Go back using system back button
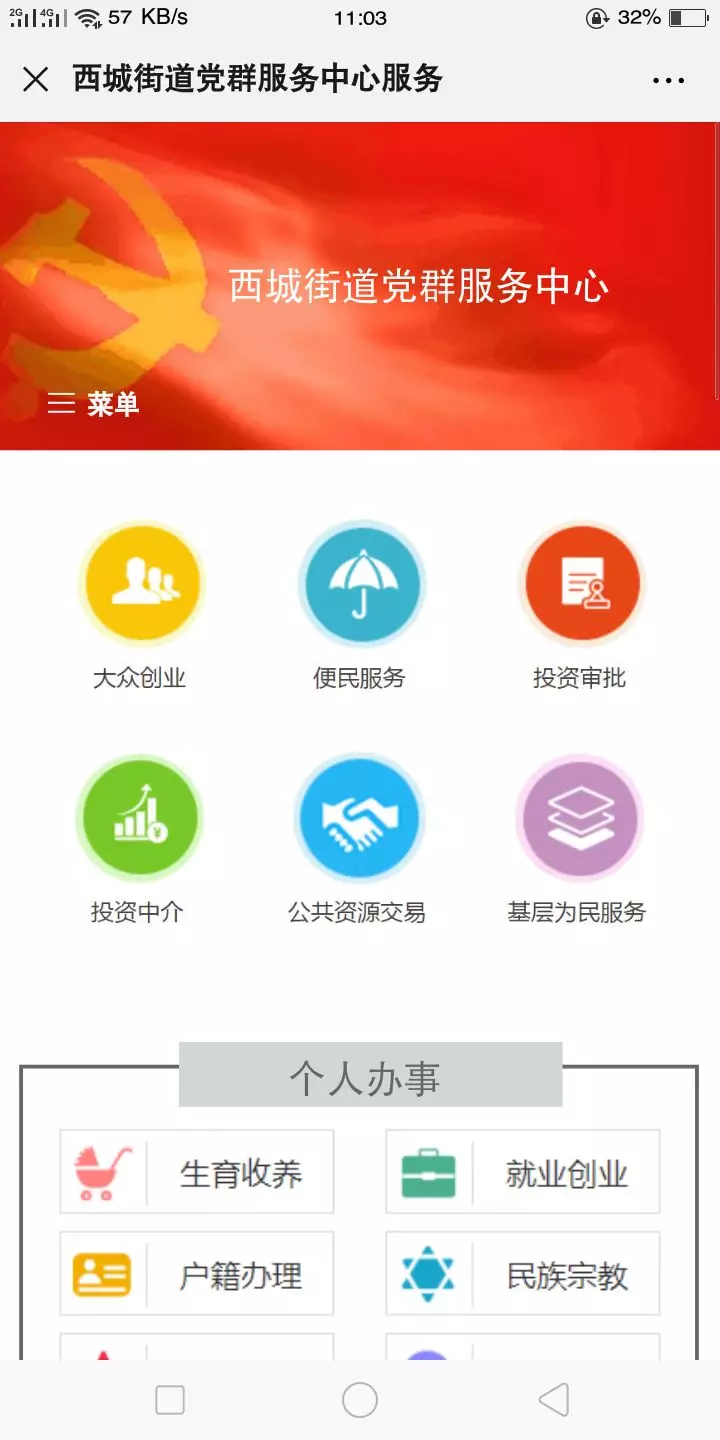 pos(553,1400)
